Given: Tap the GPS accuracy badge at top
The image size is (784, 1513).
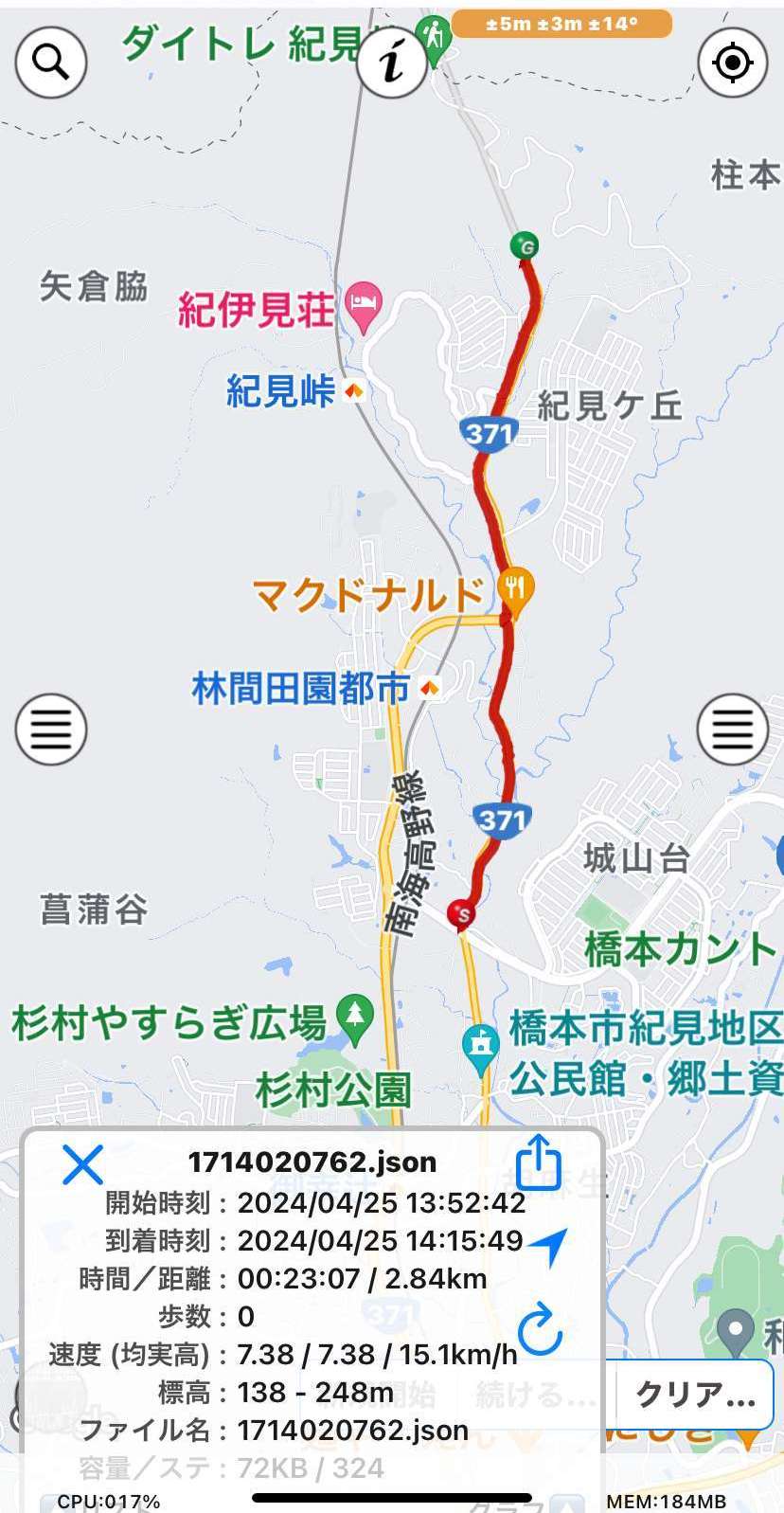Looking at the screenshot, I should [561, 24].
